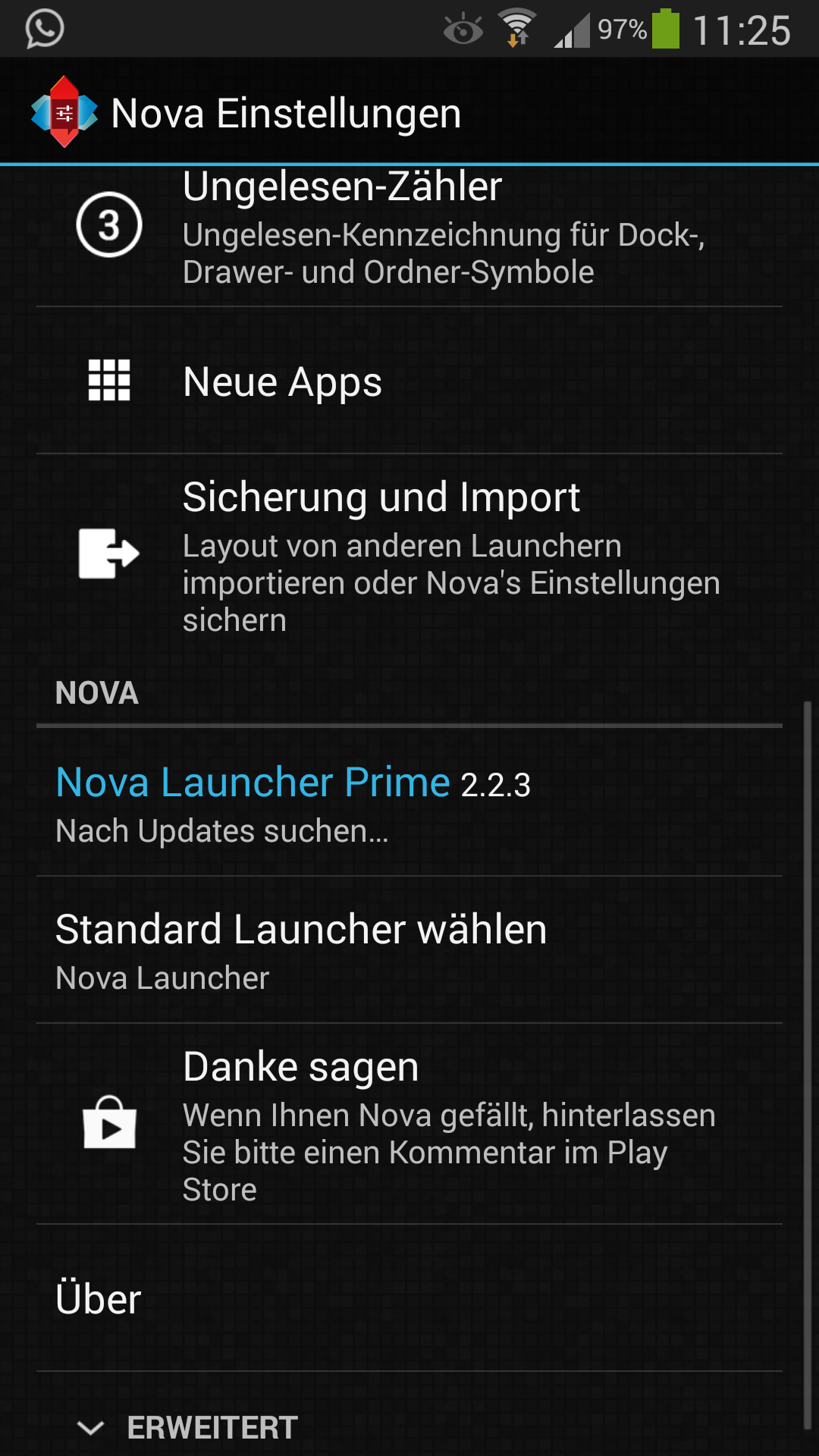Check for Nova Launcher Prime updates

point(409,803)
